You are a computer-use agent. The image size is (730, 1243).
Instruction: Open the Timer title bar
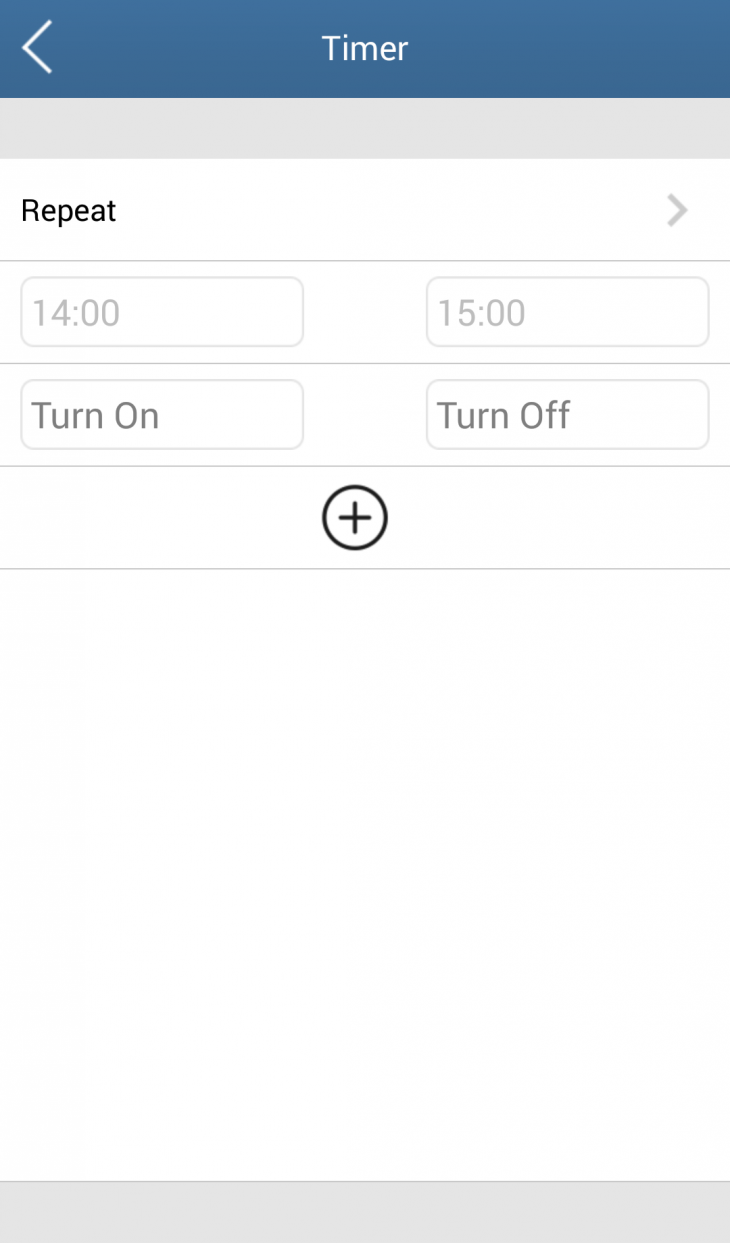365,48
